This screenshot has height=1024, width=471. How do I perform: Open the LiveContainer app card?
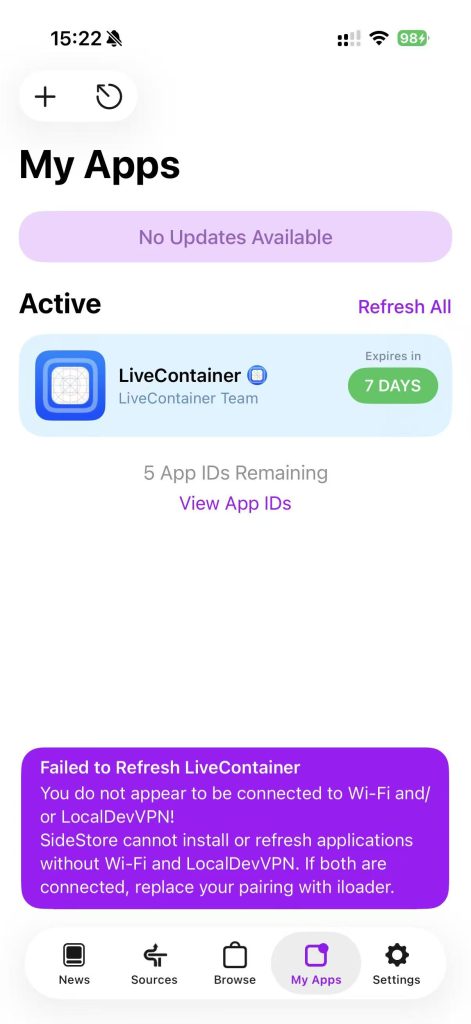[235, 385]
